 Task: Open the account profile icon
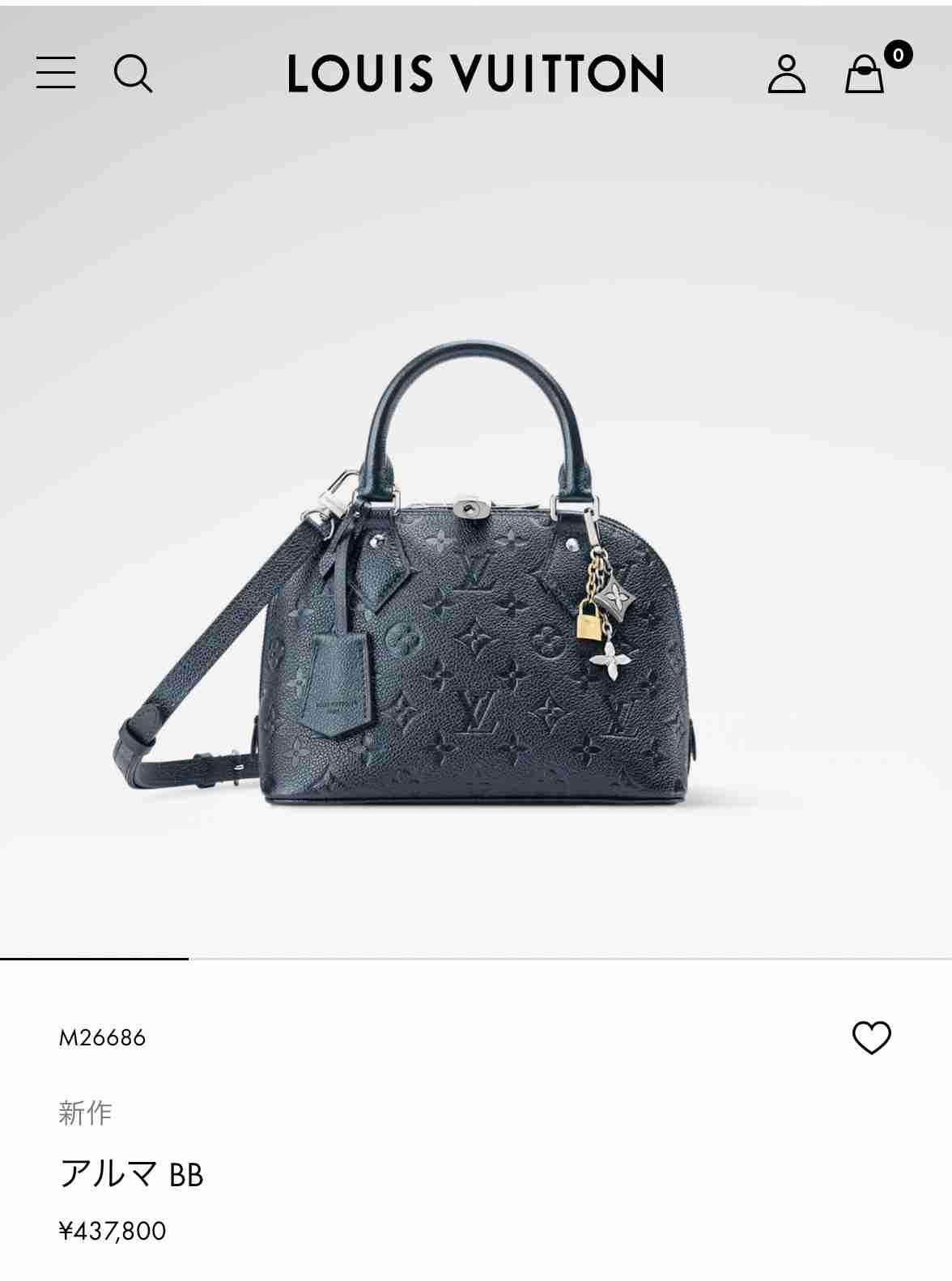coord(786,74)
